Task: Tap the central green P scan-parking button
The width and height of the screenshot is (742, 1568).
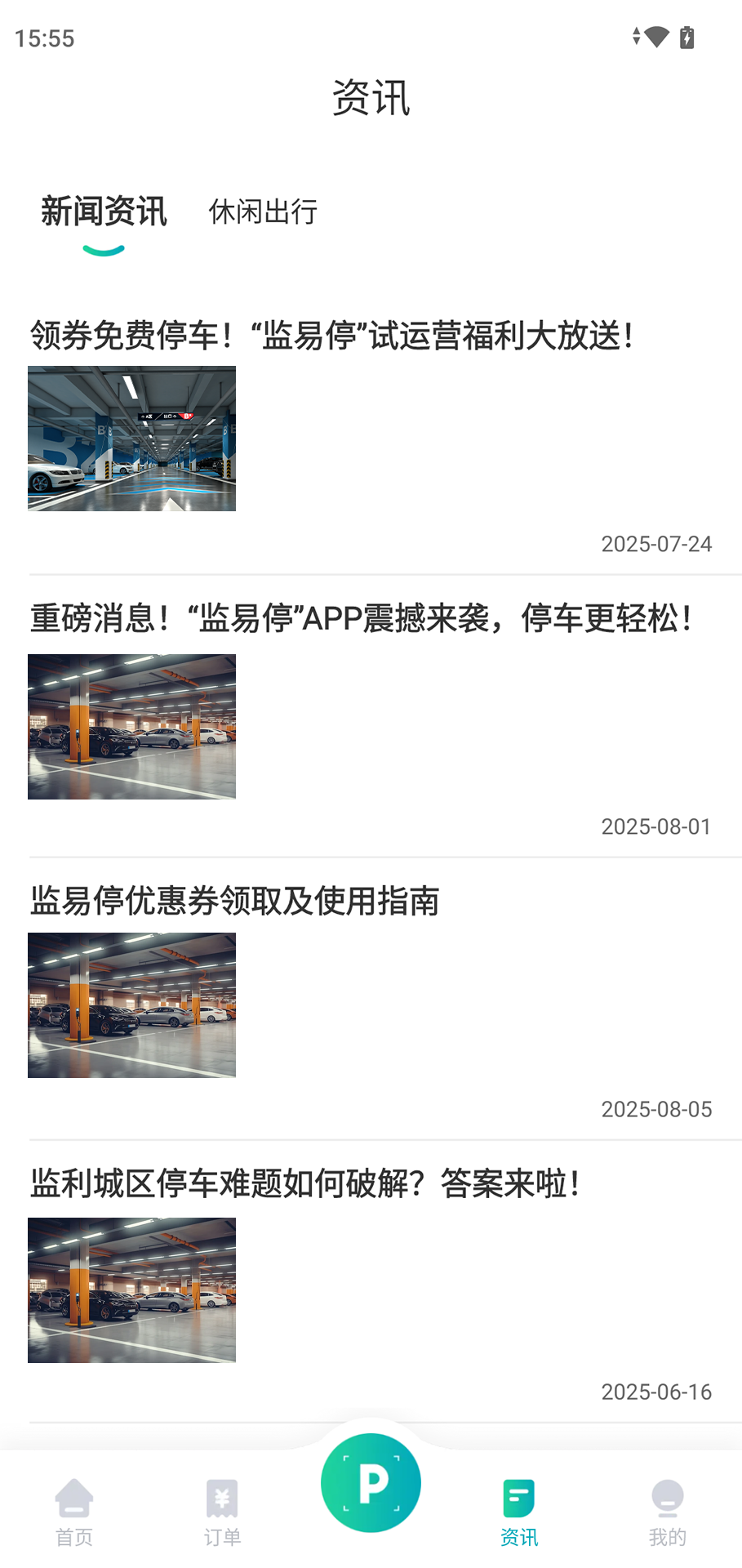Action: click(371, 1482)
